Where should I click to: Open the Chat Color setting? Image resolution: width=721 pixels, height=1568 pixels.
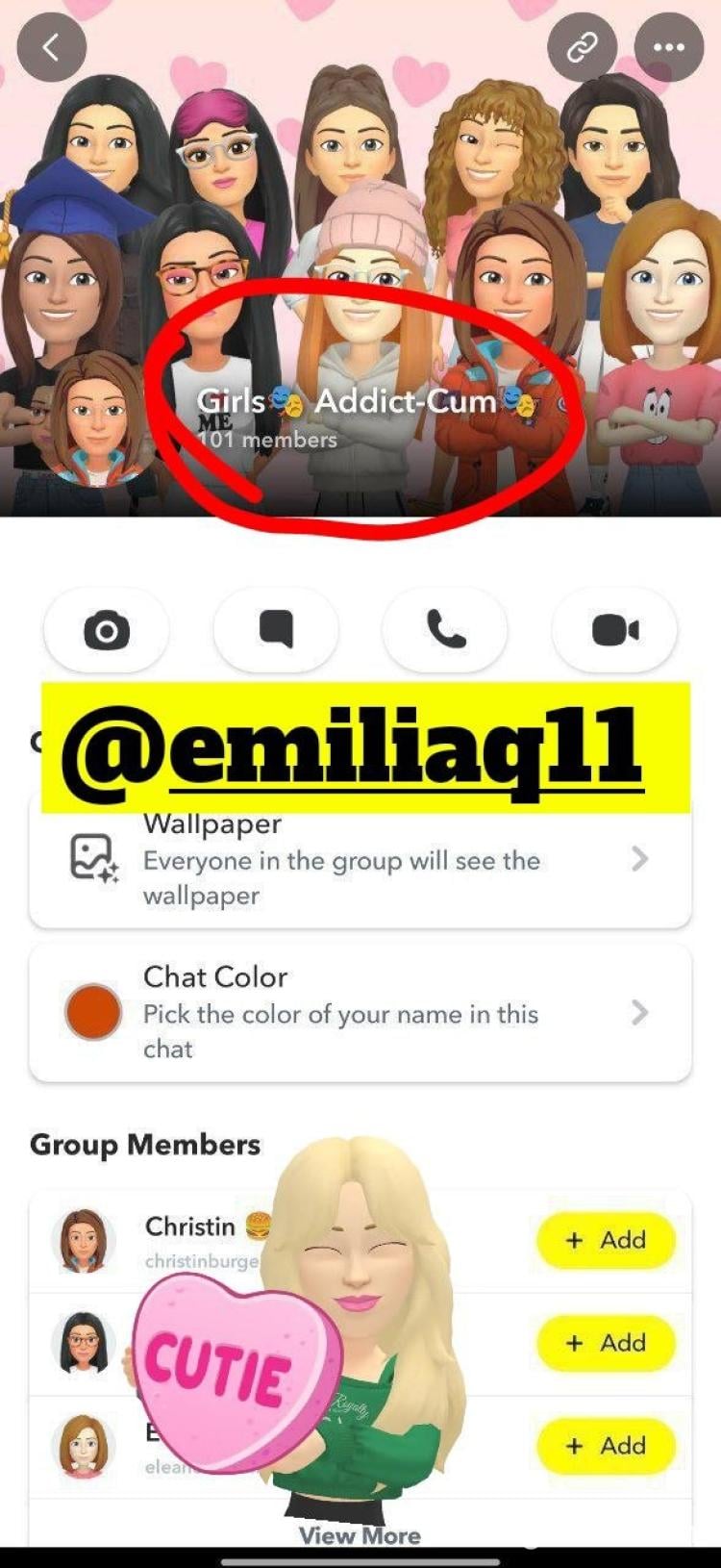click(360, 1012)
